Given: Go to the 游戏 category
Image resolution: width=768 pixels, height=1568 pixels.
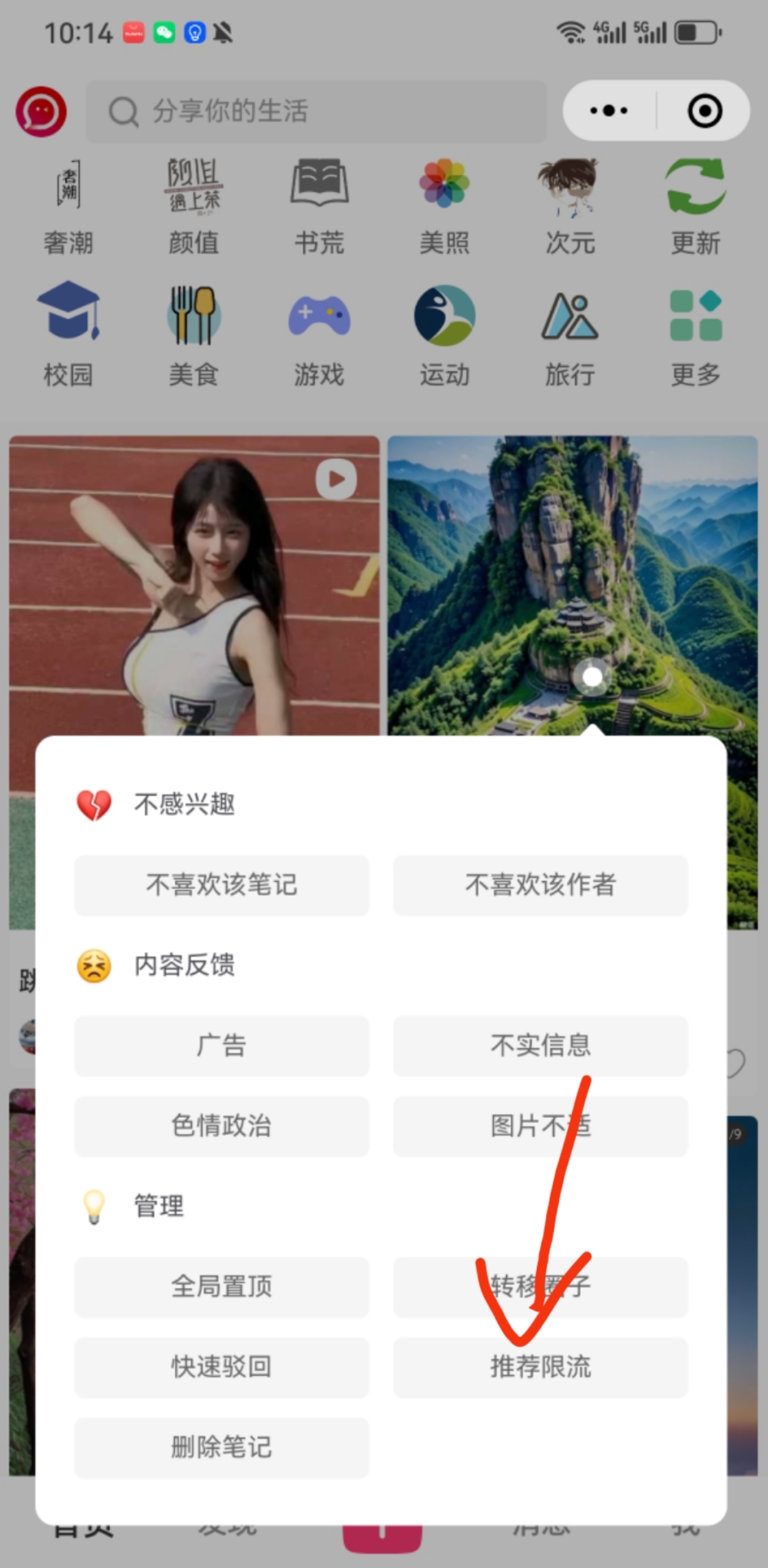Looking at the screenshot, I should point(319,334).
